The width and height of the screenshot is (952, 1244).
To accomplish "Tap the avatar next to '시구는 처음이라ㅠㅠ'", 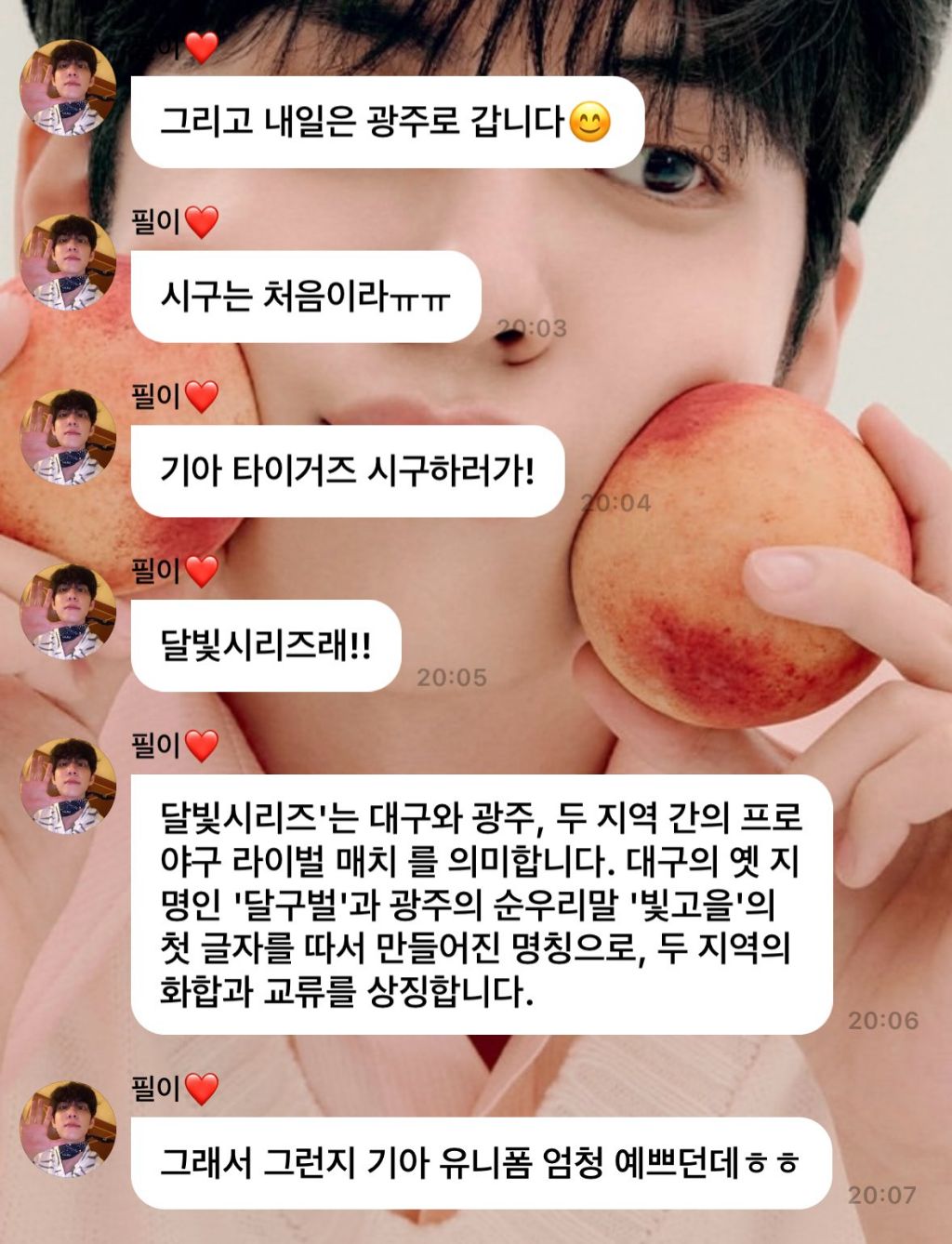I will pos(68,262).
